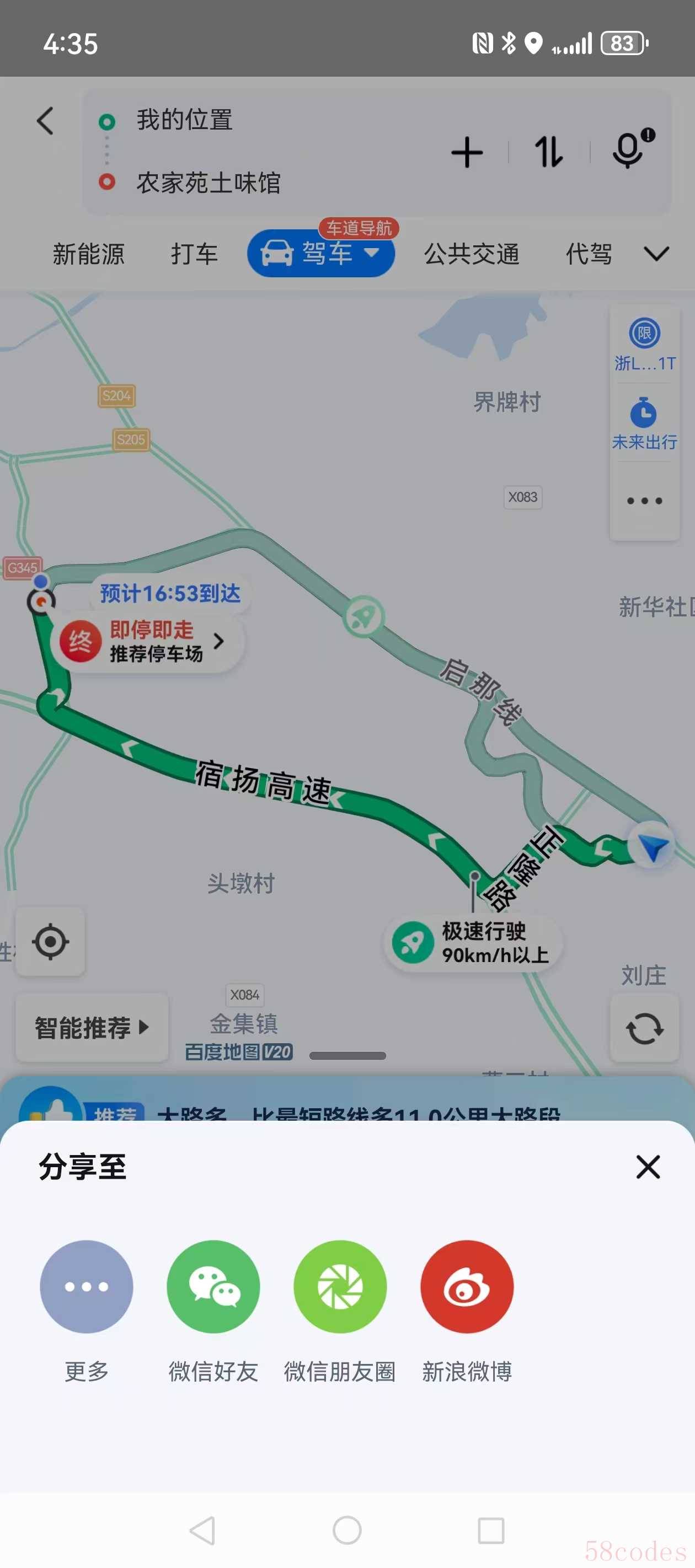Image resolution: width=695 pixels, height=1568 pixels.
Task: Switch to the 打车 tab
Action: [194, 254]
